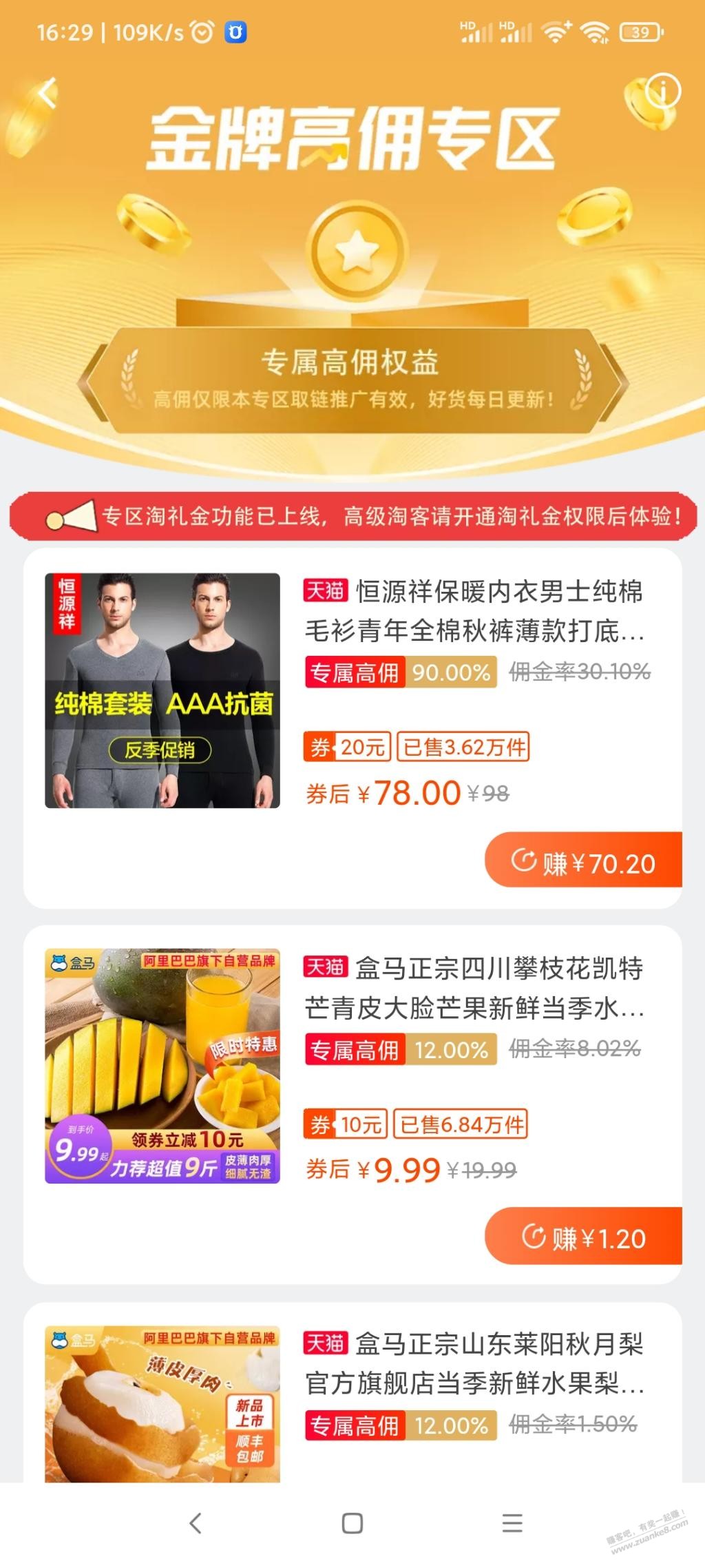Go to the system home screen
This screenshot has height=1568, width=705.
click(x=352, y=1523)
